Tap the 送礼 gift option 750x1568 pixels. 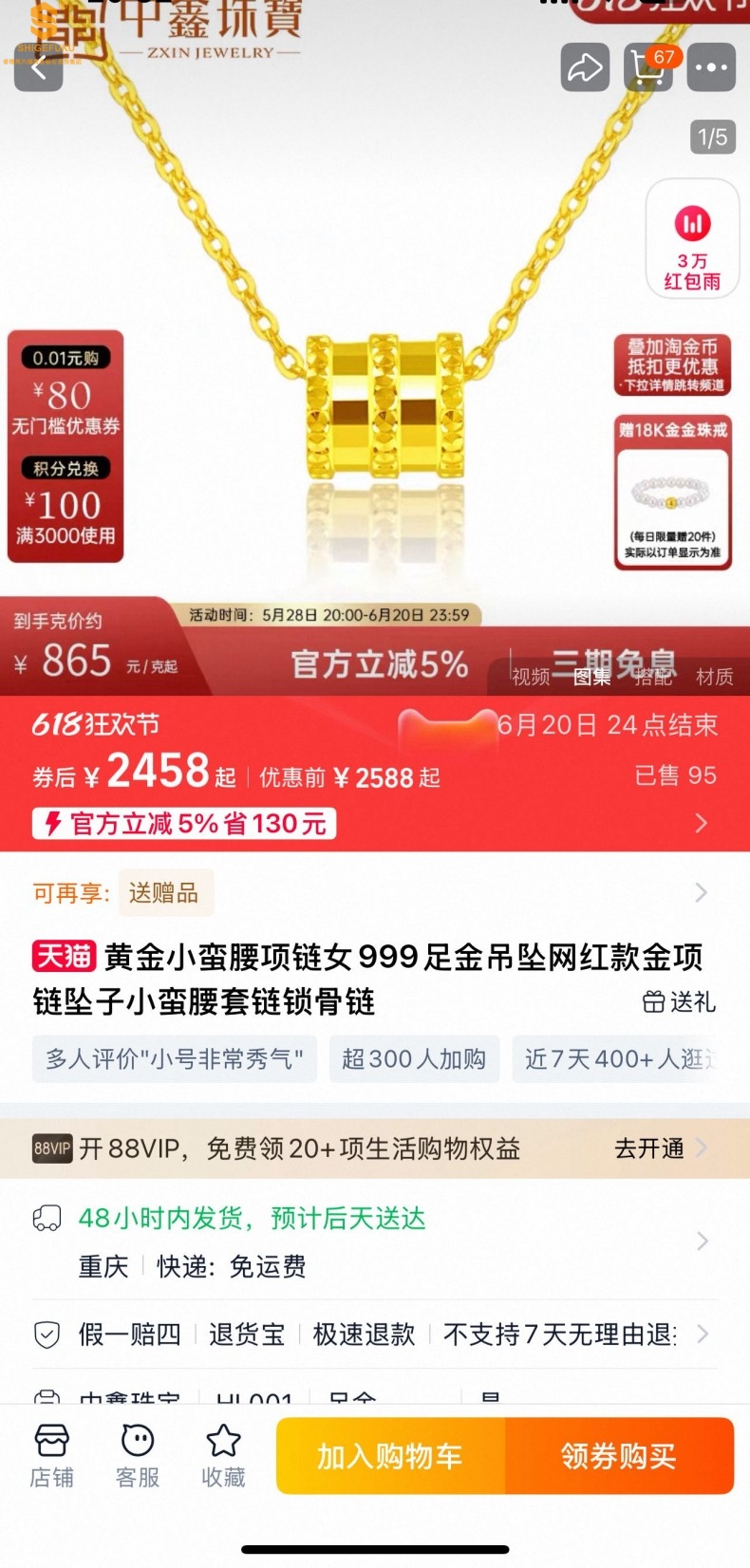(680, 1002)
